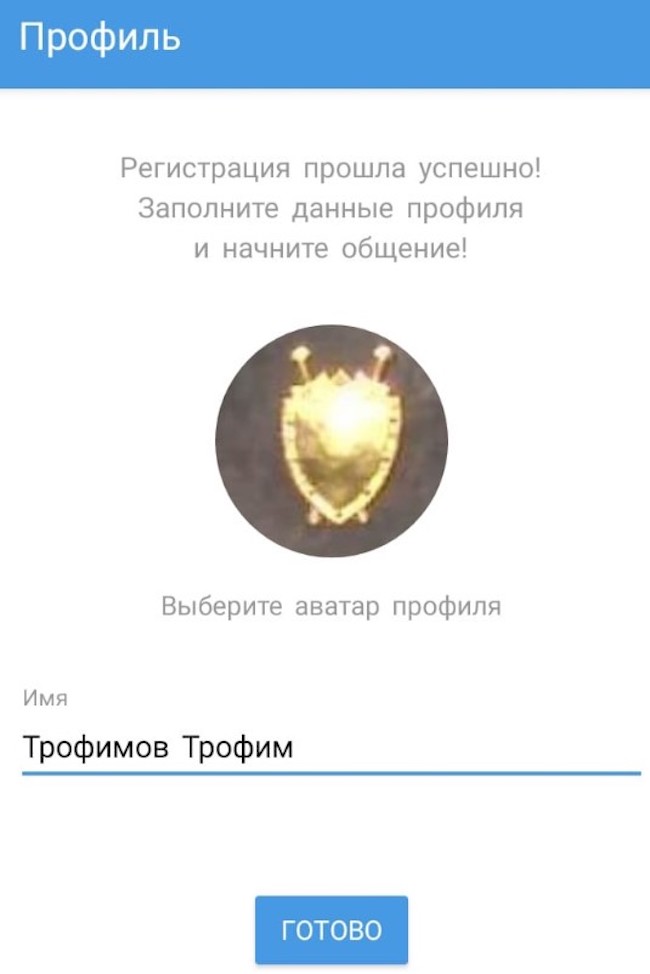Tap the profile avatar to choose a picture
The width and height of the screenshot is (650, 974).
tap(331, 441)
